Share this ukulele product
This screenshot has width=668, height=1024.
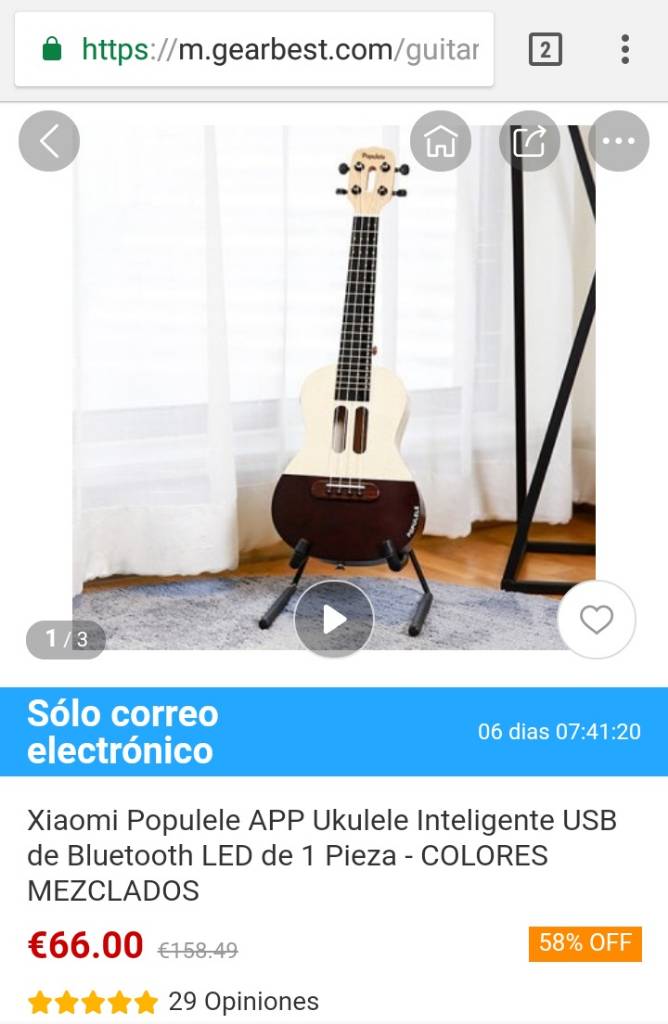(529, 141)
